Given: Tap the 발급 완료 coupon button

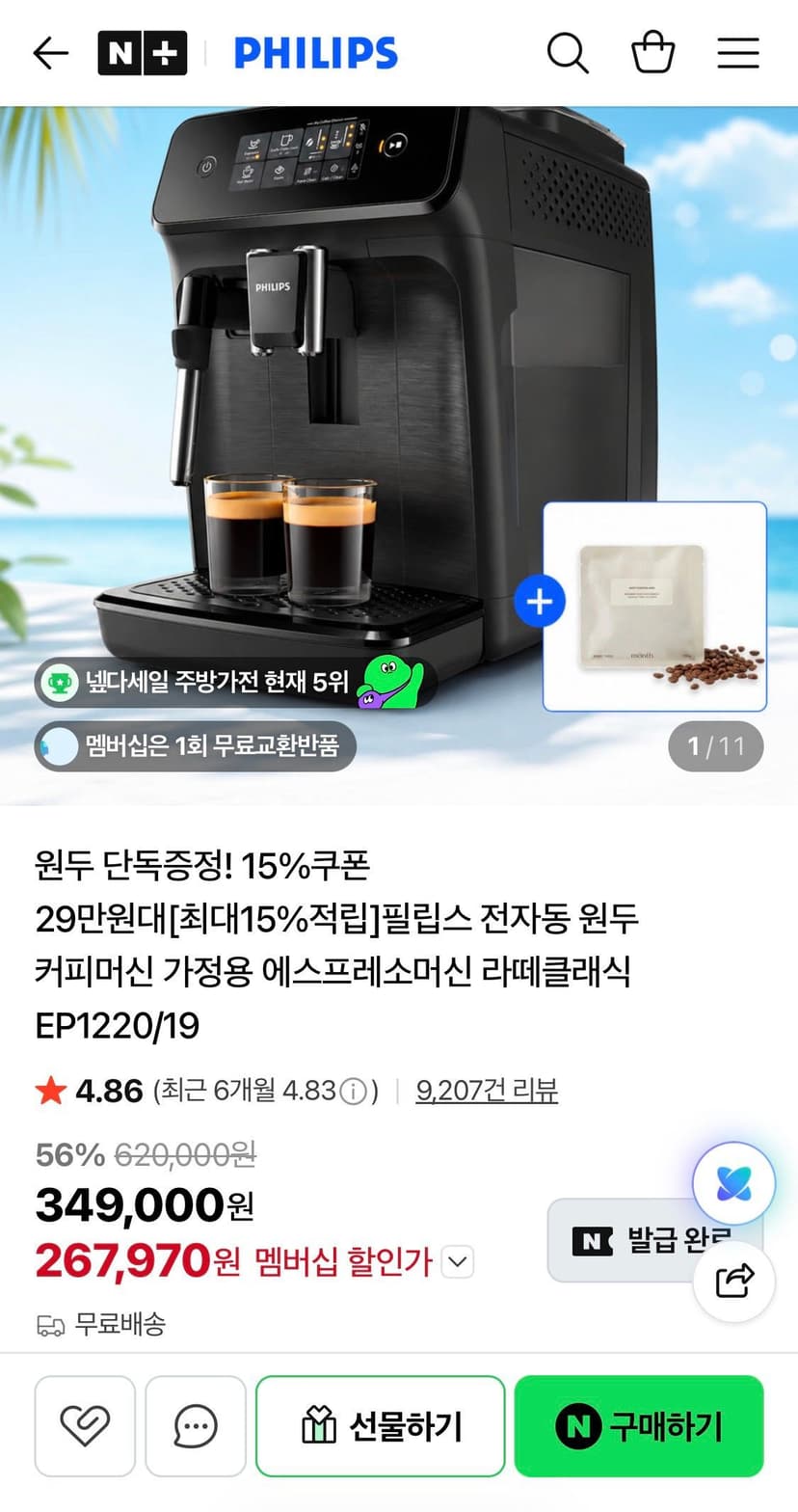Looking at the screenshot, I should click(x=655, y=1240).
